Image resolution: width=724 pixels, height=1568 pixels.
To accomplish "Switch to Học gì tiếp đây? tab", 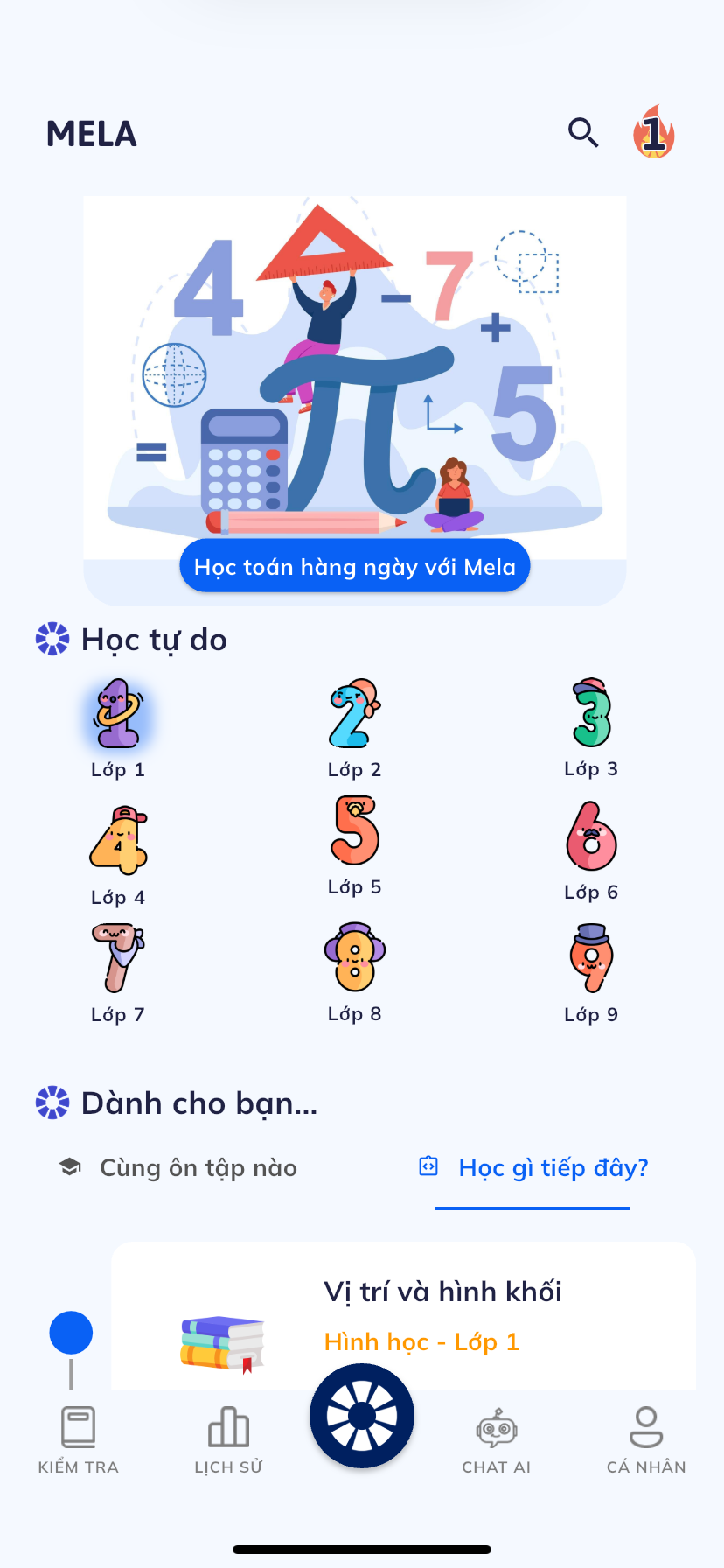I will [x=533, y=1168].
